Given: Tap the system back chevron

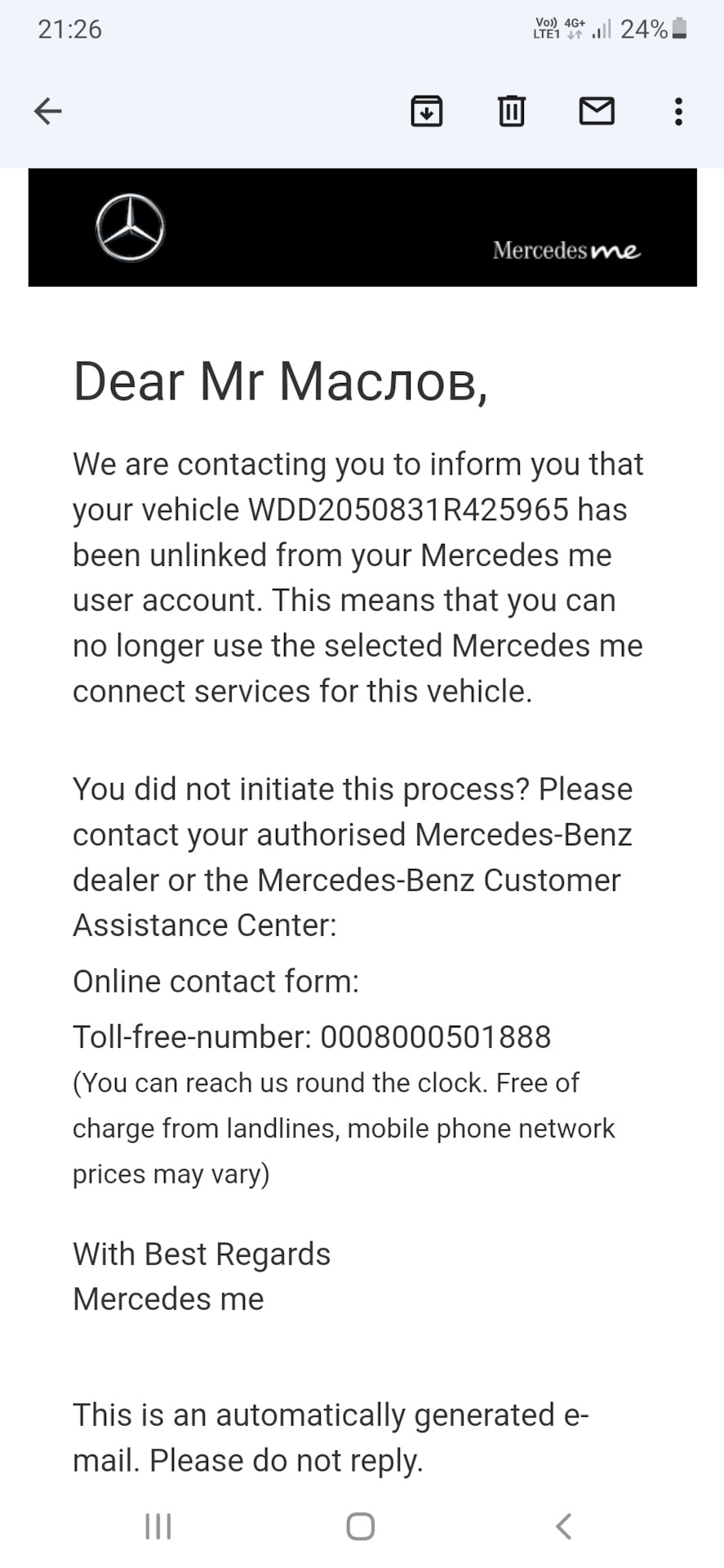Looking at the screenshot, I should tap(563, 1526).
